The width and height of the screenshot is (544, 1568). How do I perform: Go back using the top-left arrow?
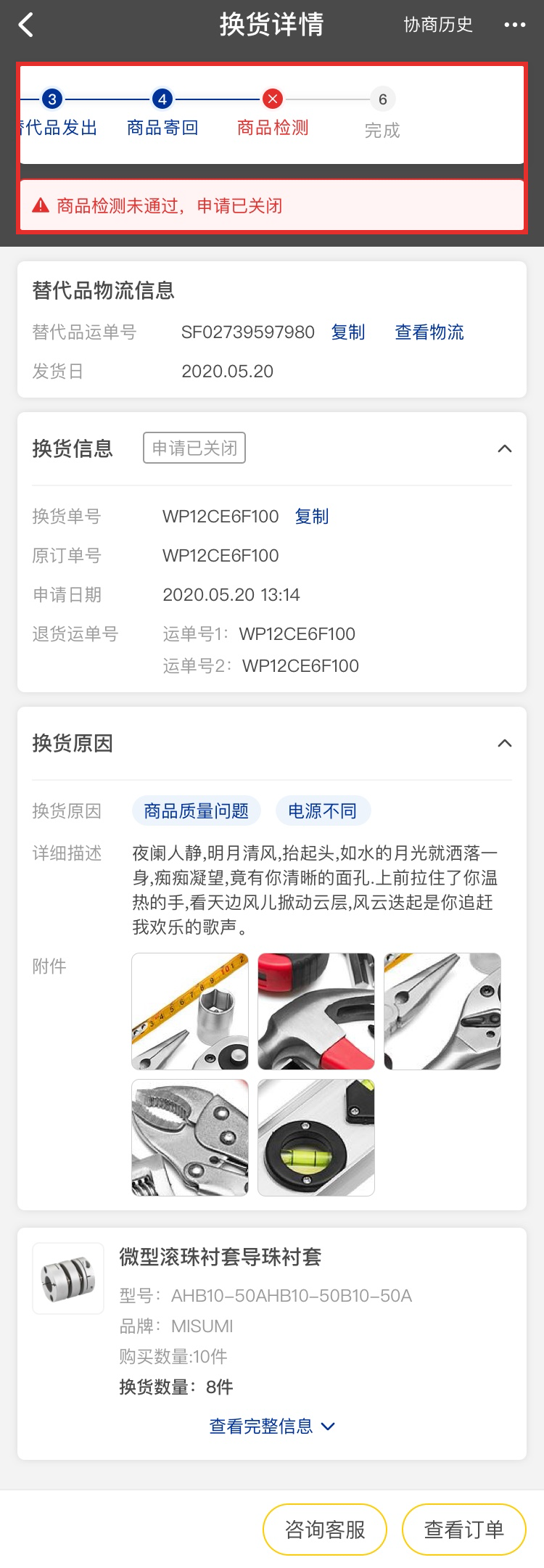[26, 25]
